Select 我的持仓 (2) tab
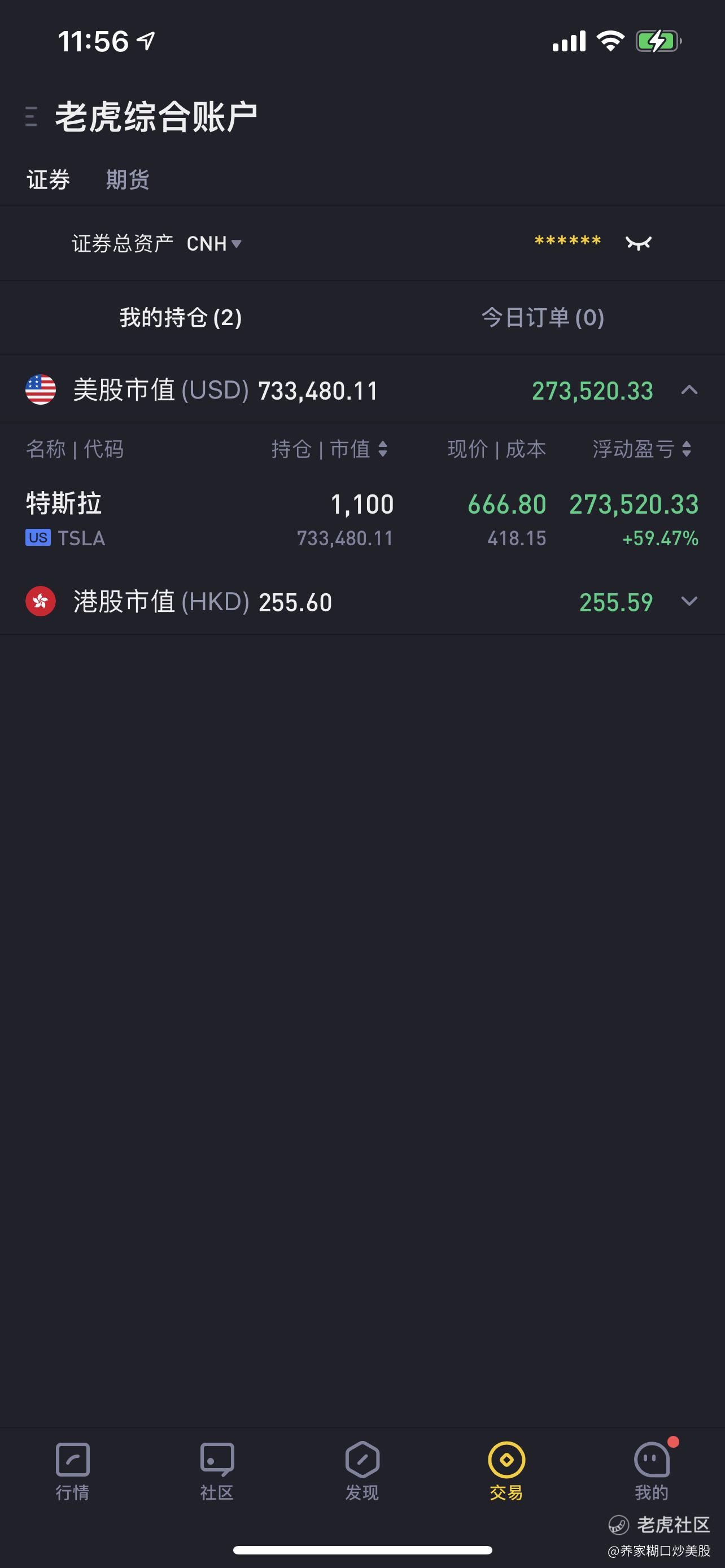 181,317
